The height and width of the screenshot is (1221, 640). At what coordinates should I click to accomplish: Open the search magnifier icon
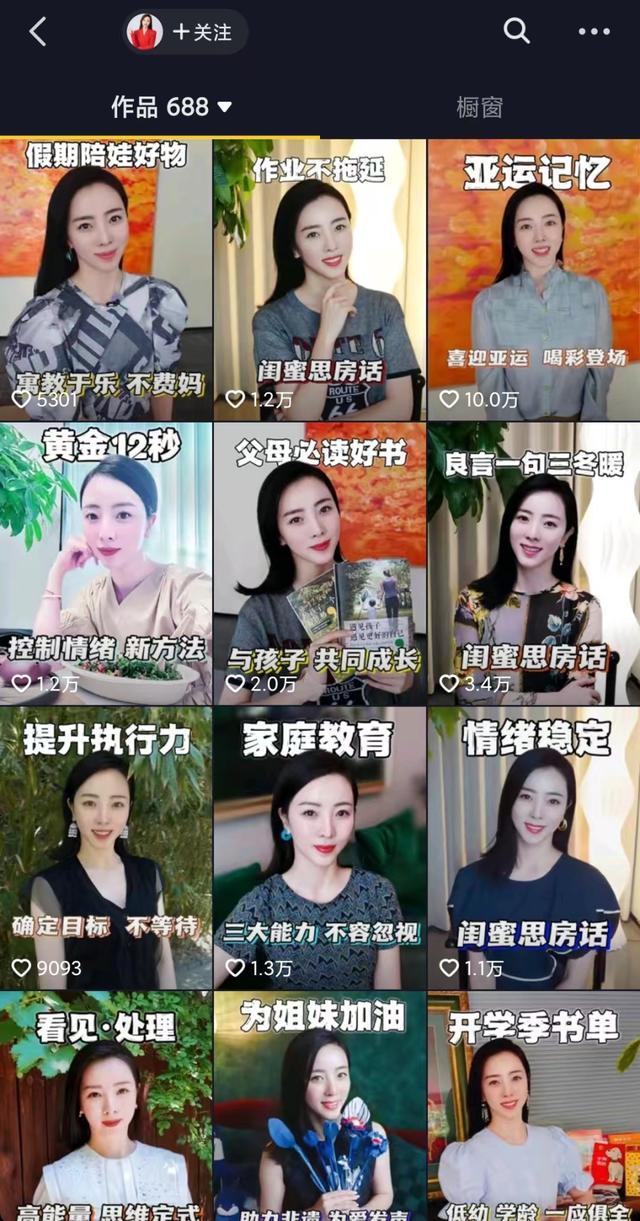pos(516,32)
